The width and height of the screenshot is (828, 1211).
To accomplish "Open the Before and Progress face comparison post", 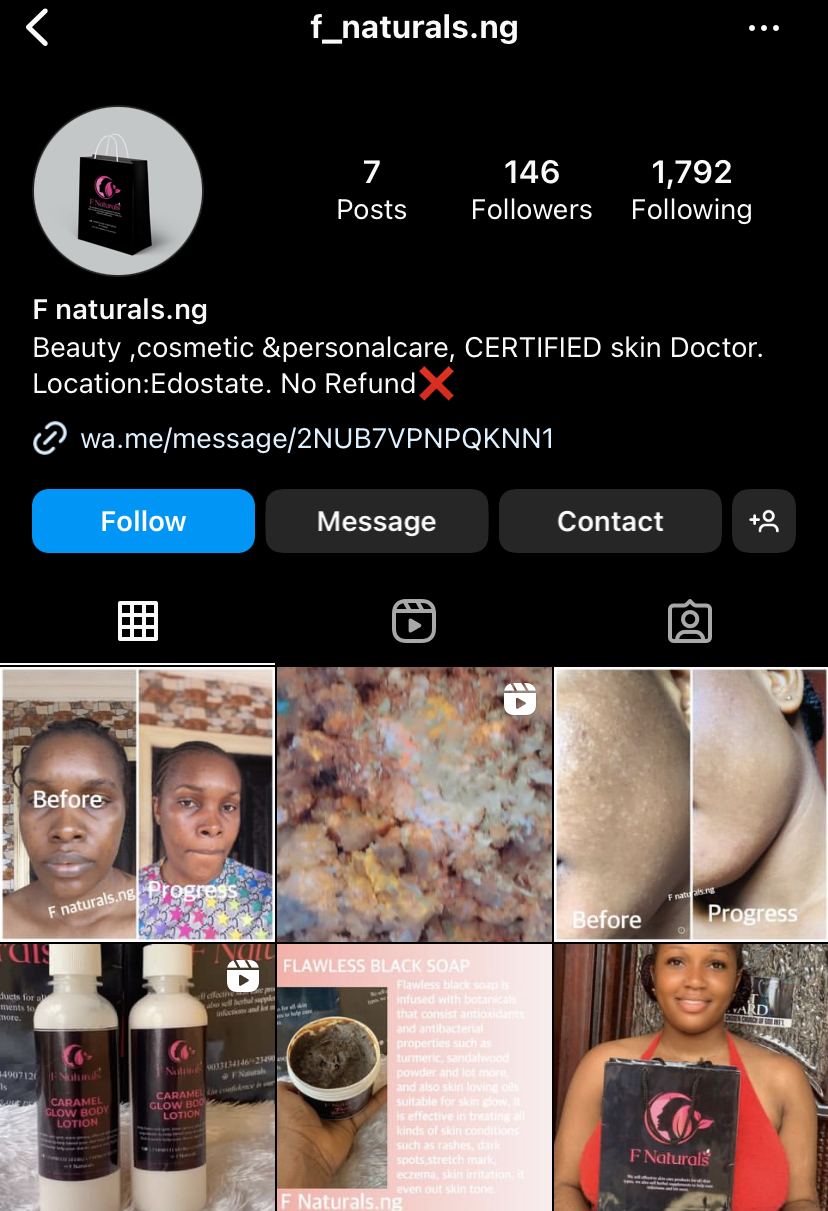I will [x=137, y=804].
